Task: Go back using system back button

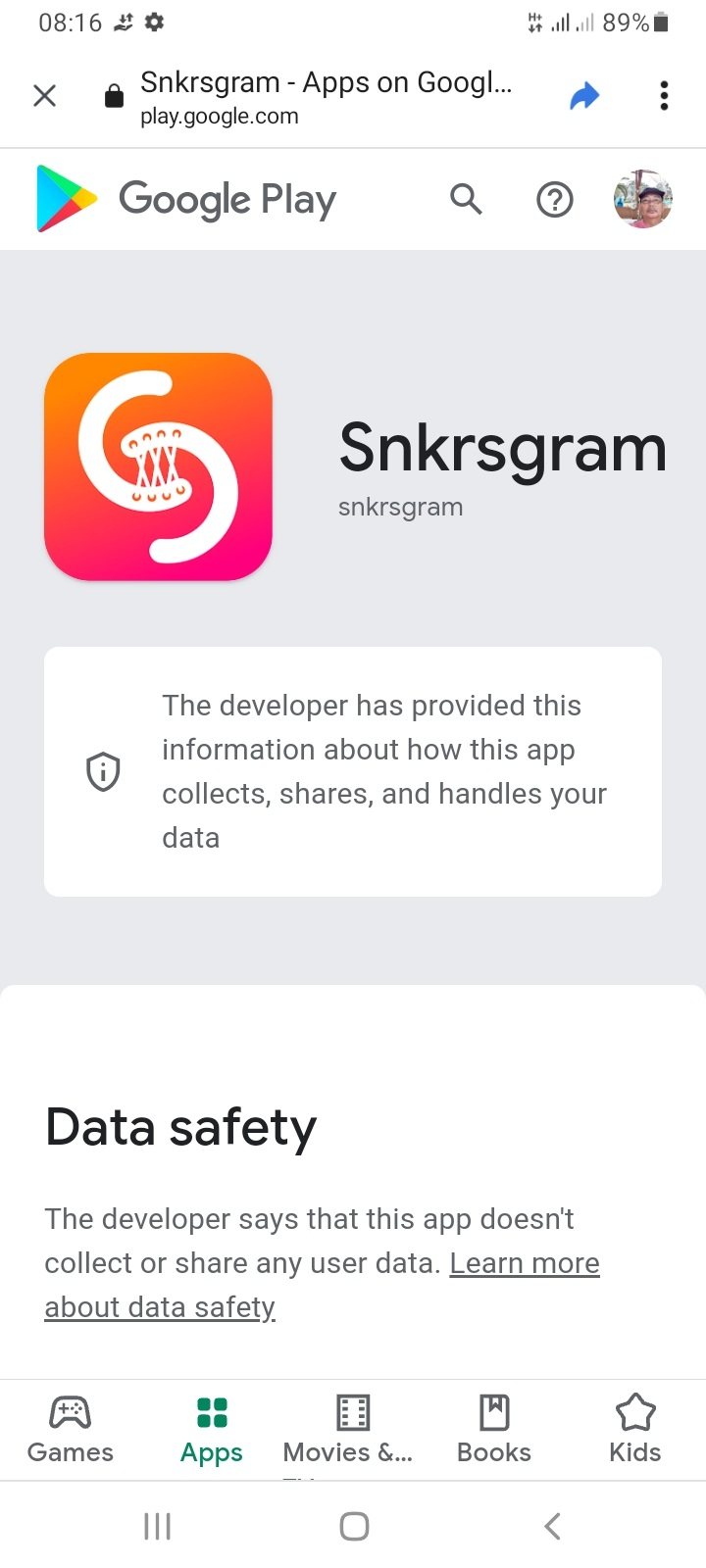Action: point(552,1526)
